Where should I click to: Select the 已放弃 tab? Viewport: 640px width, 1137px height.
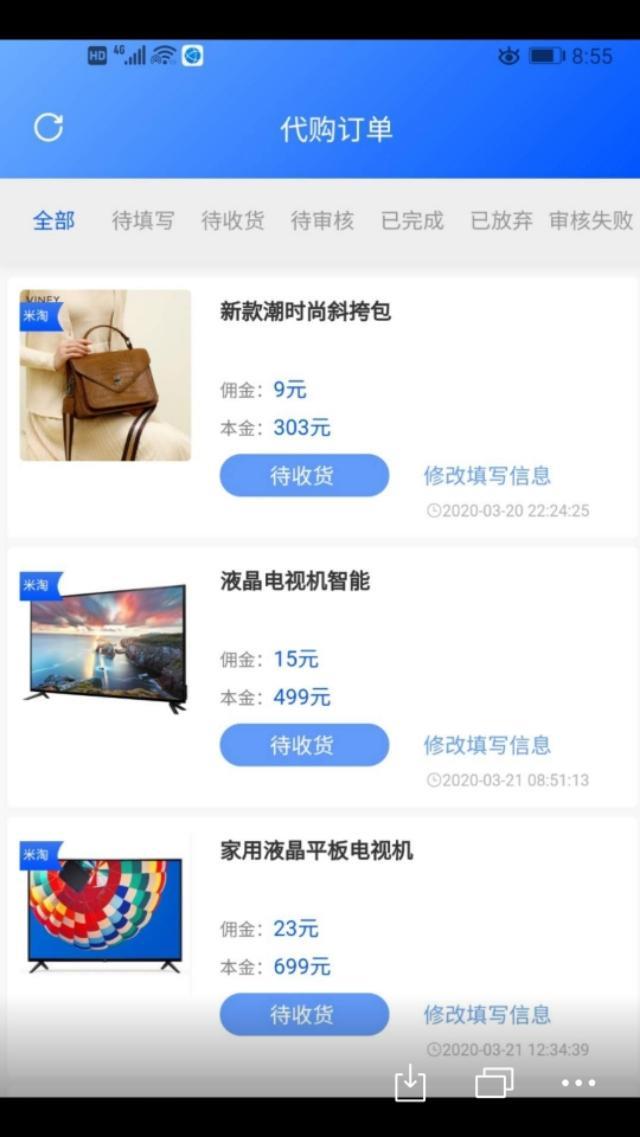click(502, 221)
